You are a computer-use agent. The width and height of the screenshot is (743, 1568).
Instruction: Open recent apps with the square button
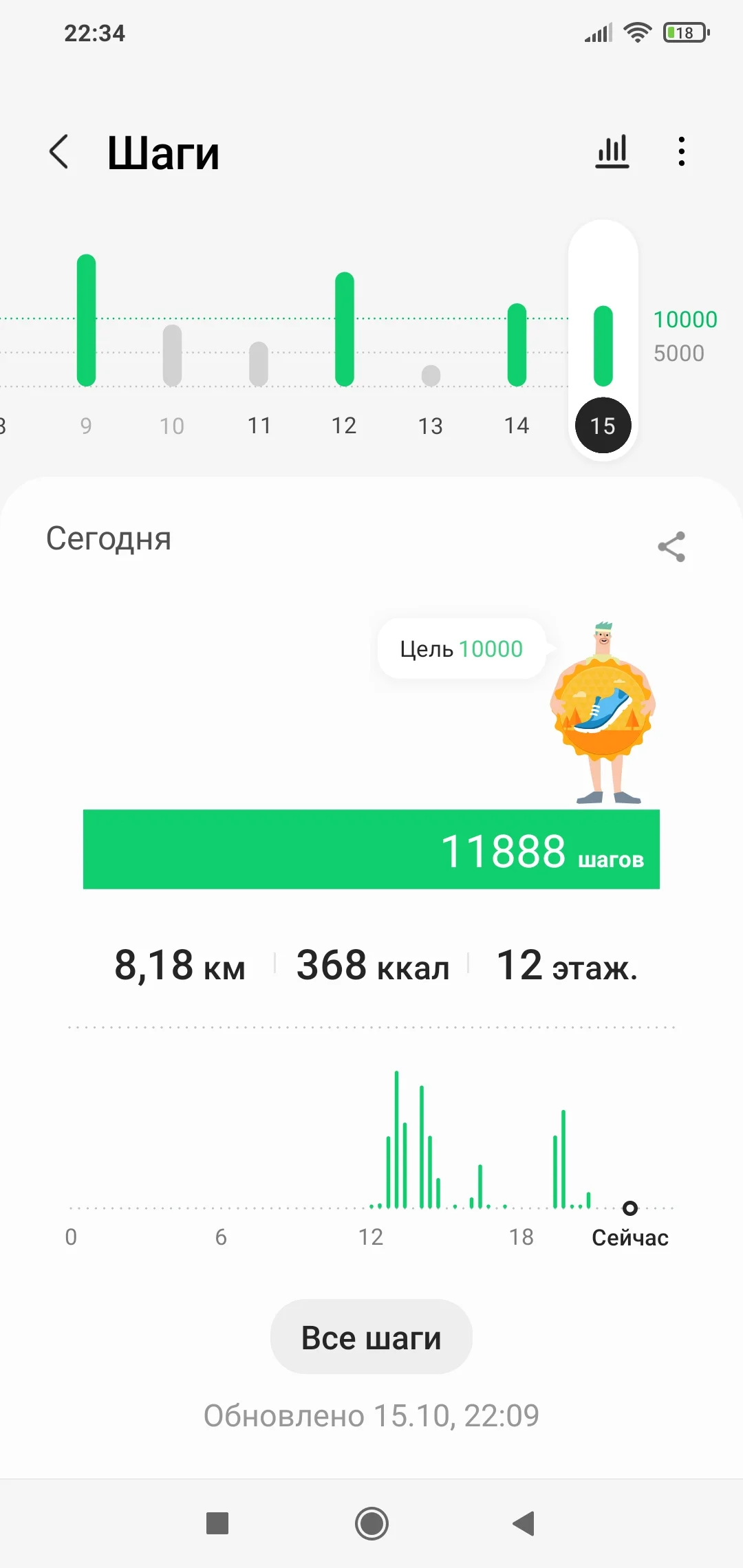tap(217, 1523)
